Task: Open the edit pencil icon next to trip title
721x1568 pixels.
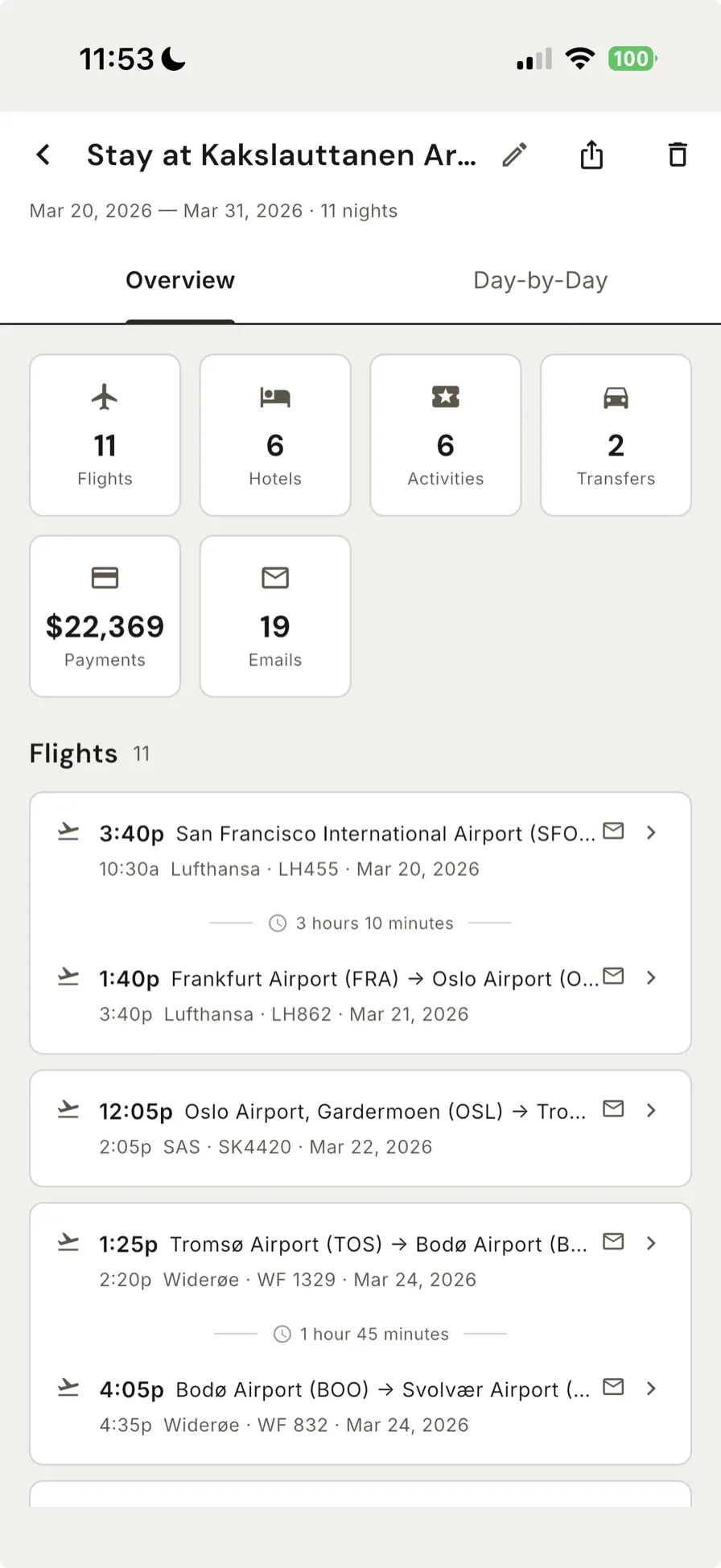Action: click(x=514, y=155)
